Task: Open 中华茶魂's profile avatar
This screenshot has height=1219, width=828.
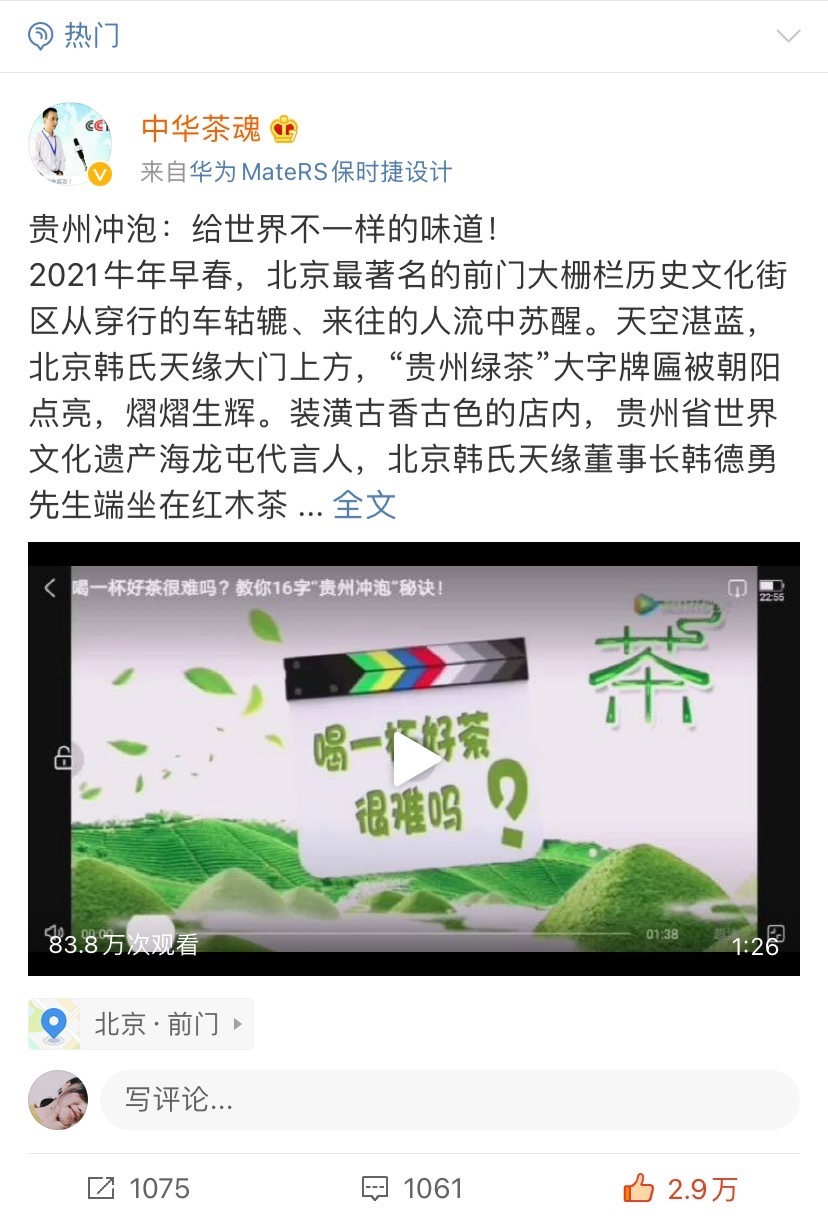Action: (69, 144)
